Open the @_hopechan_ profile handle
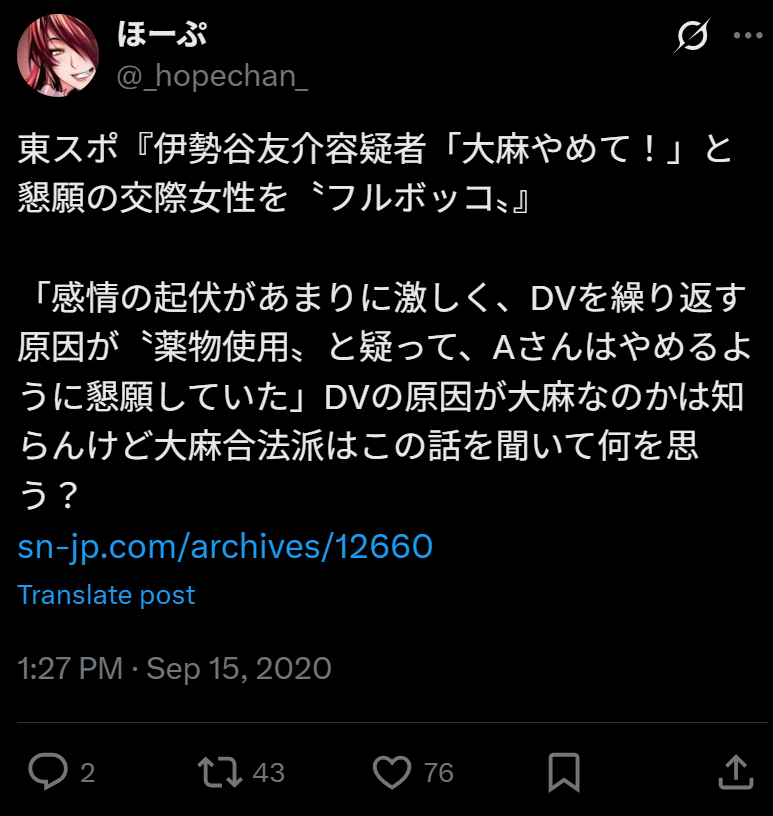Screen dimensions: 773x816 tap(212, 77)
